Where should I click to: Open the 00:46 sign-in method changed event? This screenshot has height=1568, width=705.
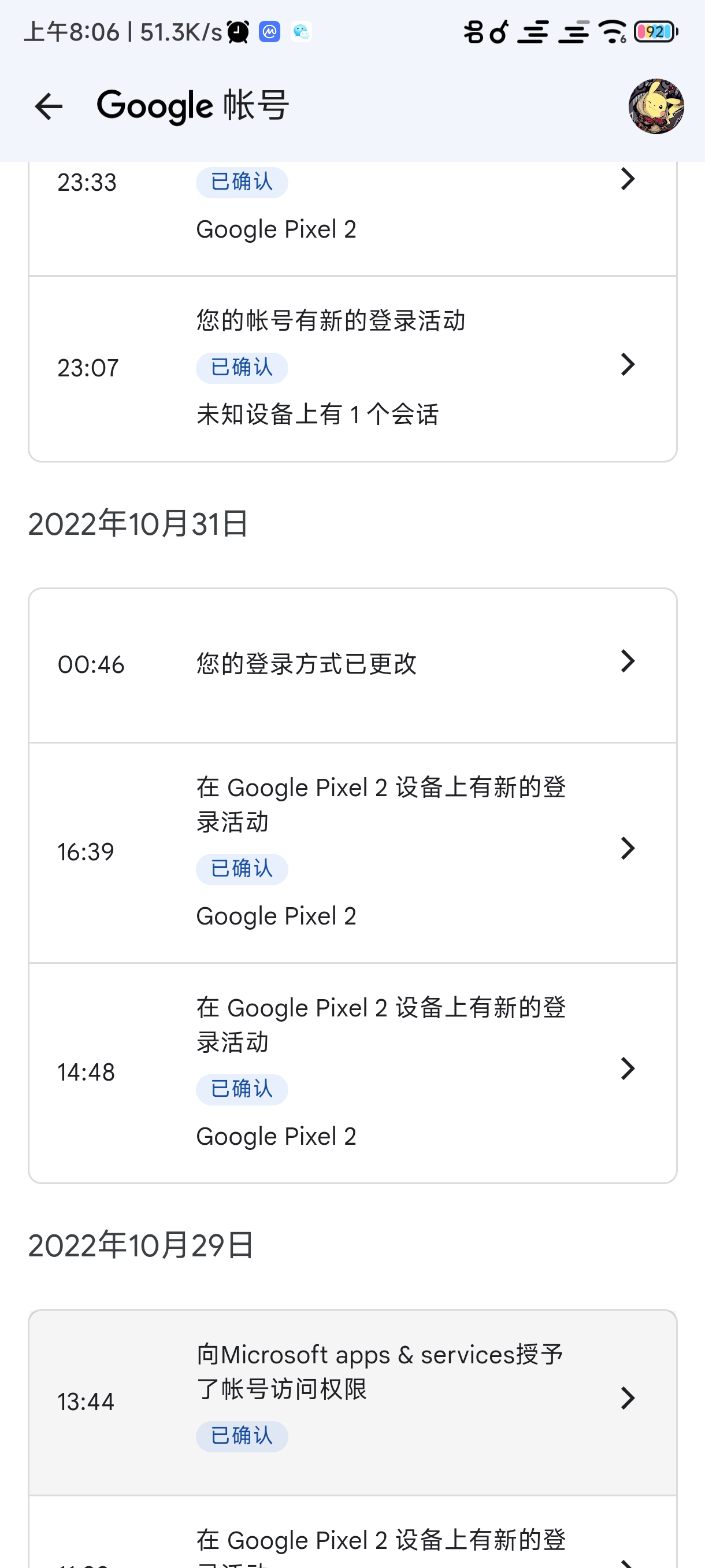click(x=353, y=665)
